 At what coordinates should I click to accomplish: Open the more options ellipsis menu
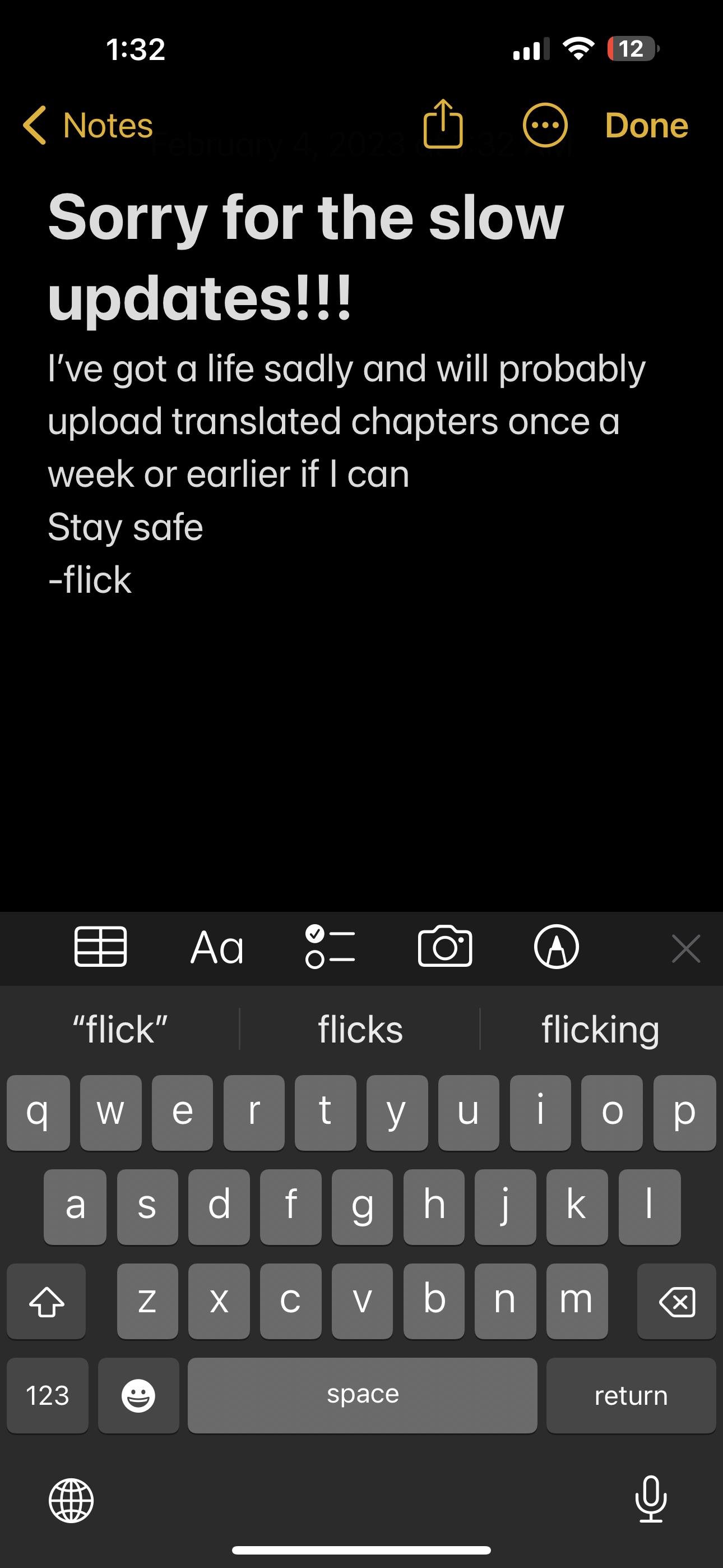pos(545,126)
